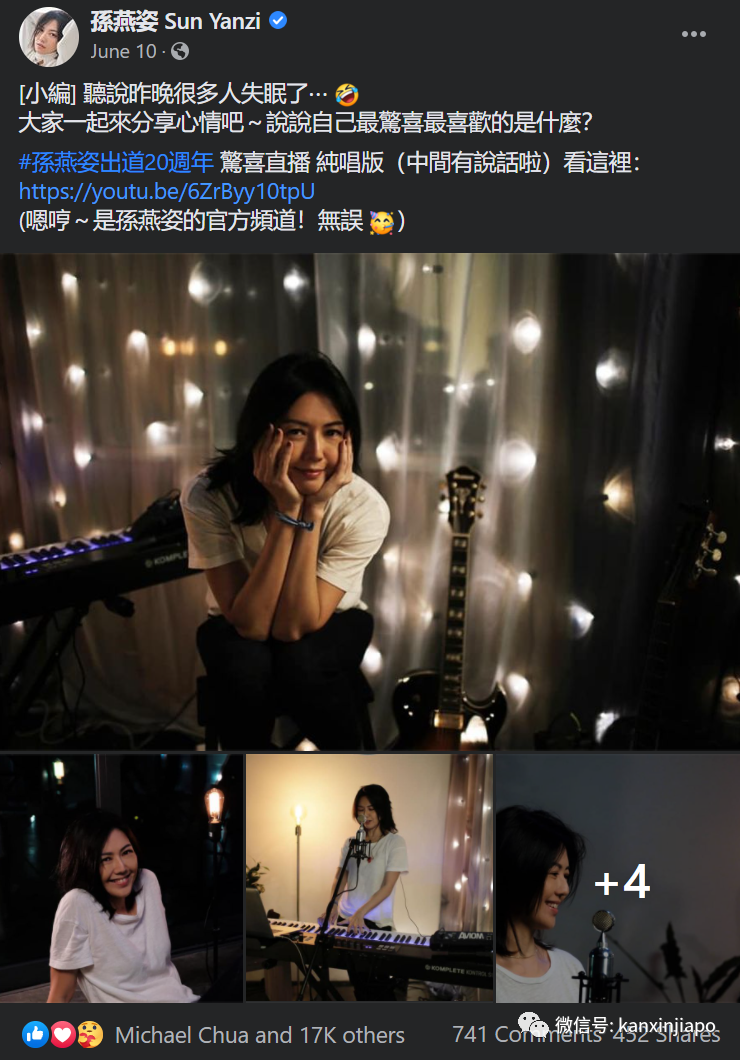
Task: Open the youtu.be/6ZrByy10tpU link
Action: (x=167, y=191)
